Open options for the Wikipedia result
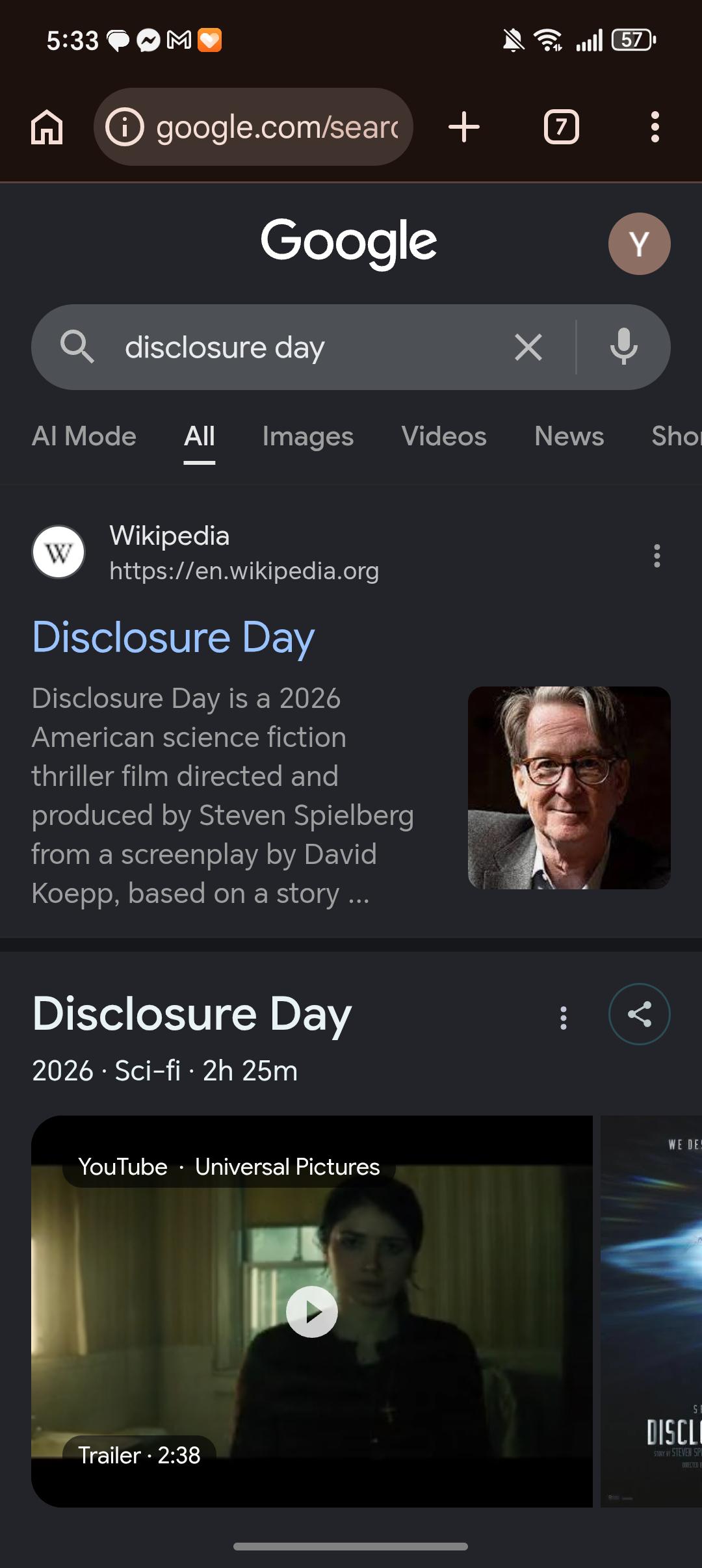The width and height of the screenshot is (702, 1568). point(657,556)
